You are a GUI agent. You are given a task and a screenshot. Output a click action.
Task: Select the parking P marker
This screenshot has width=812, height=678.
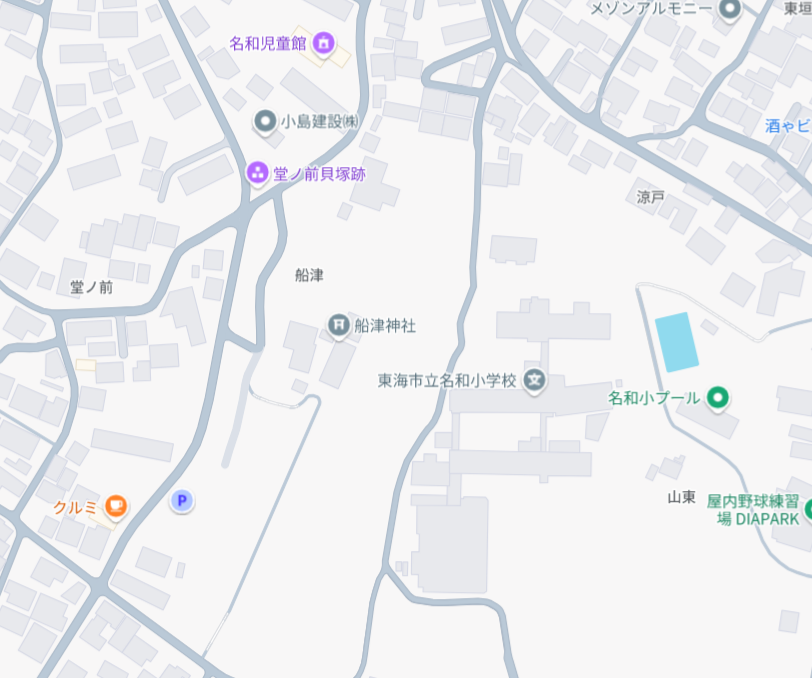[x=181, y=501]
